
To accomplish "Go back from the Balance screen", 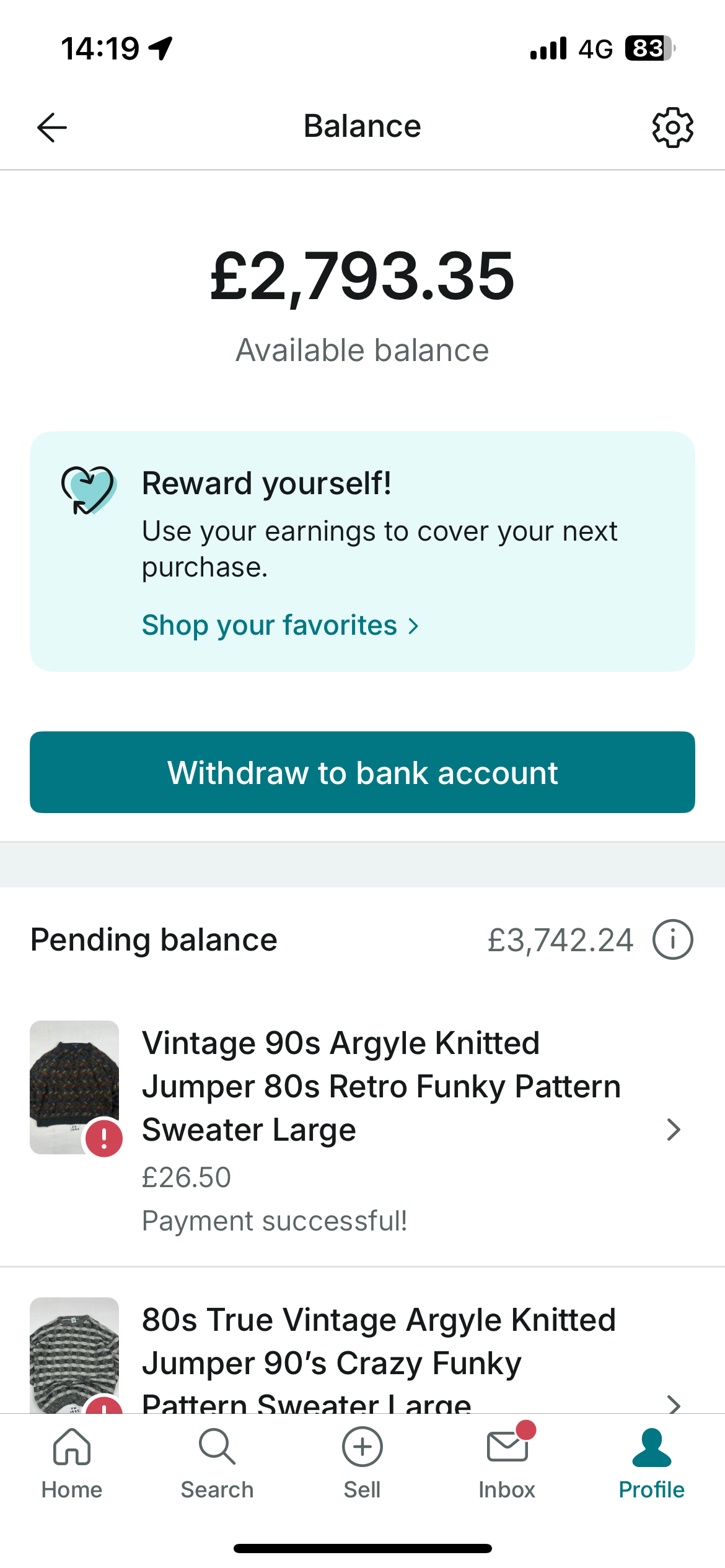I will (52, 128).
